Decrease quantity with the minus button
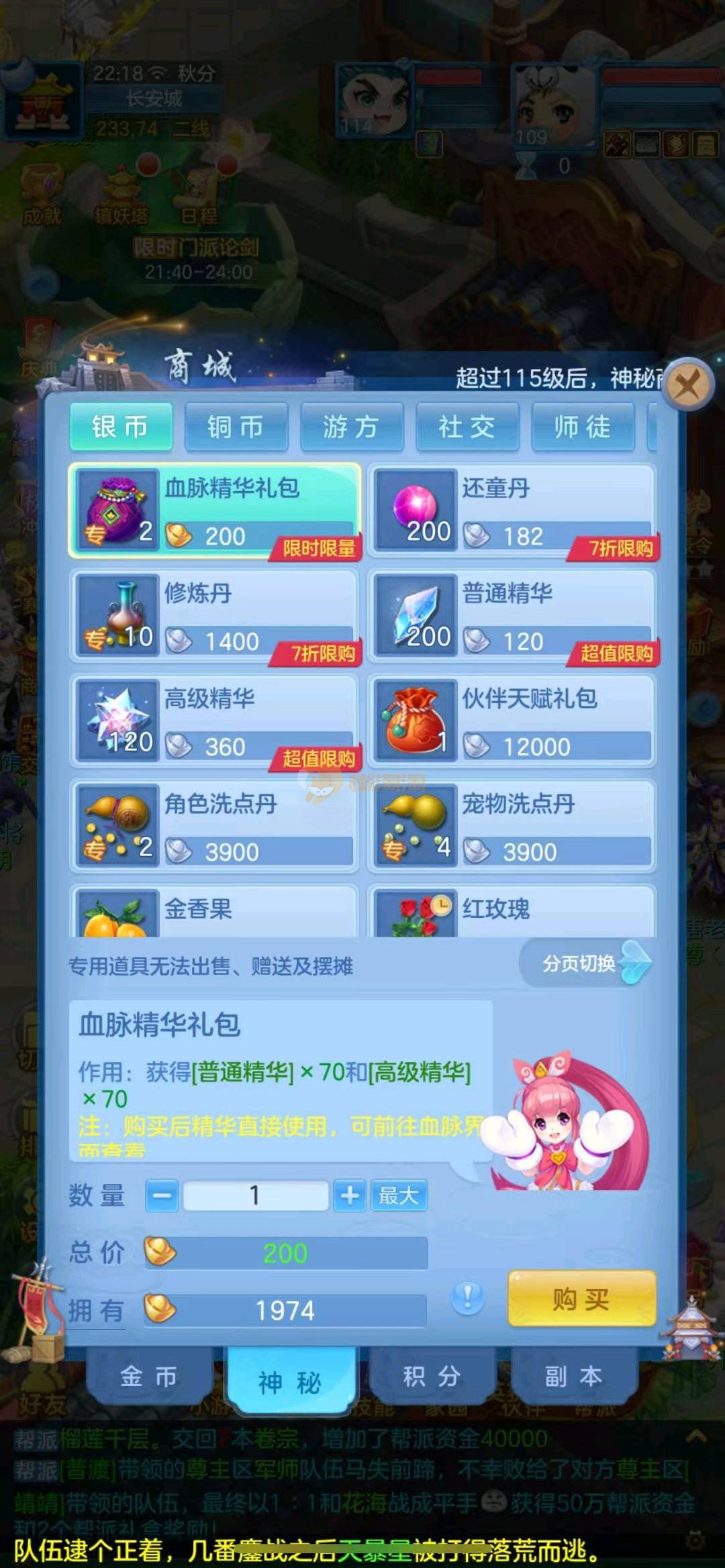725x1568 pixels. click(162, 1195)
